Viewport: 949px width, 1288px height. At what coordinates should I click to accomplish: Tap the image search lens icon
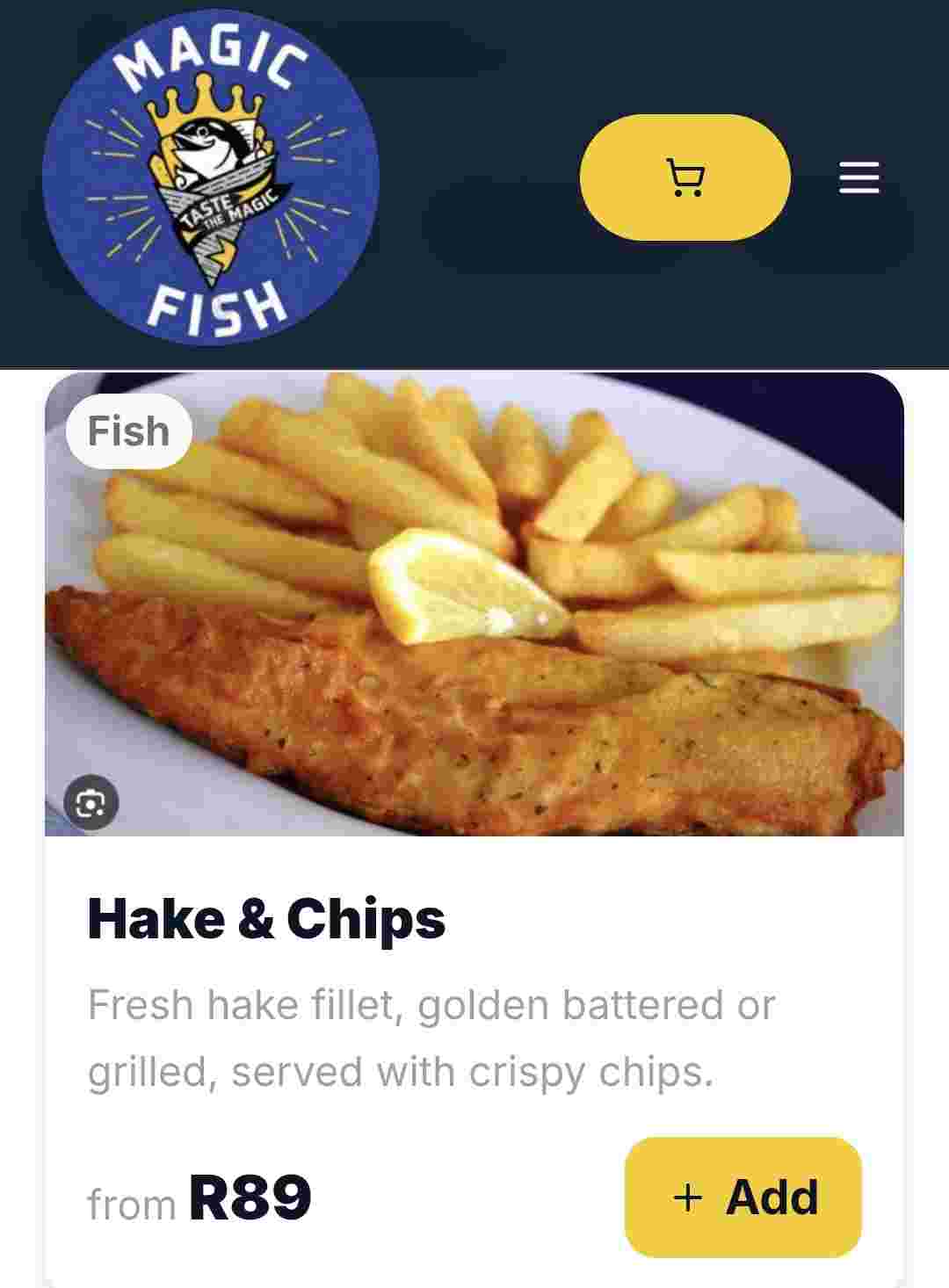point(91,803)
